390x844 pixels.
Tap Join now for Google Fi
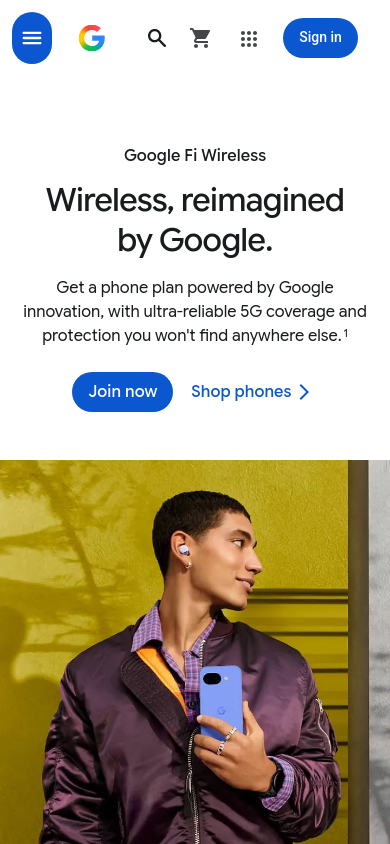(123, 392)
